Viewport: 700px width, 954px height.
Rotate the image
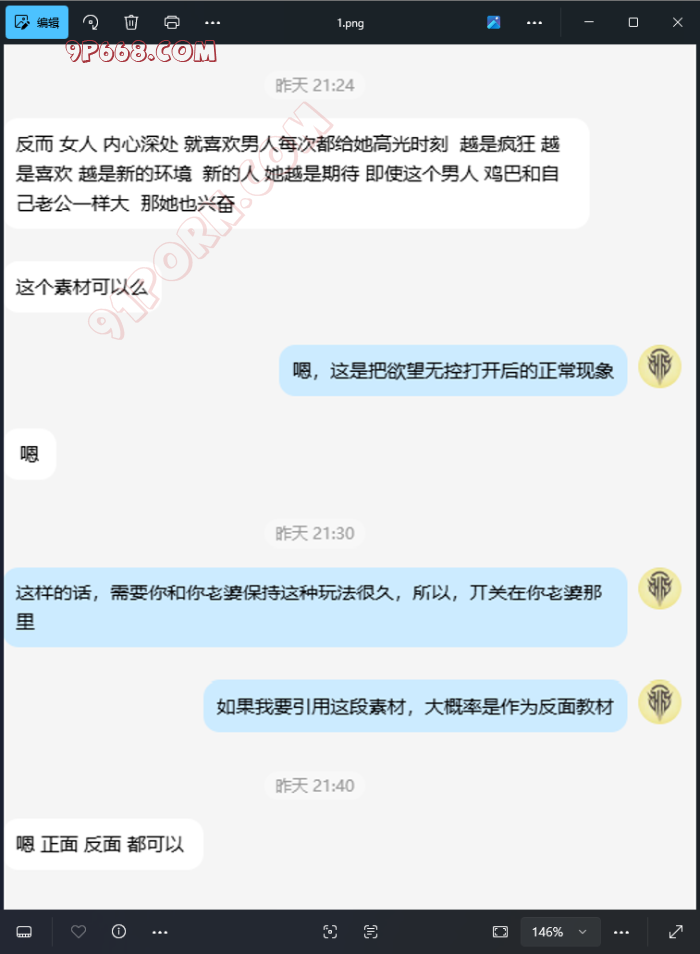pos(91,22)
